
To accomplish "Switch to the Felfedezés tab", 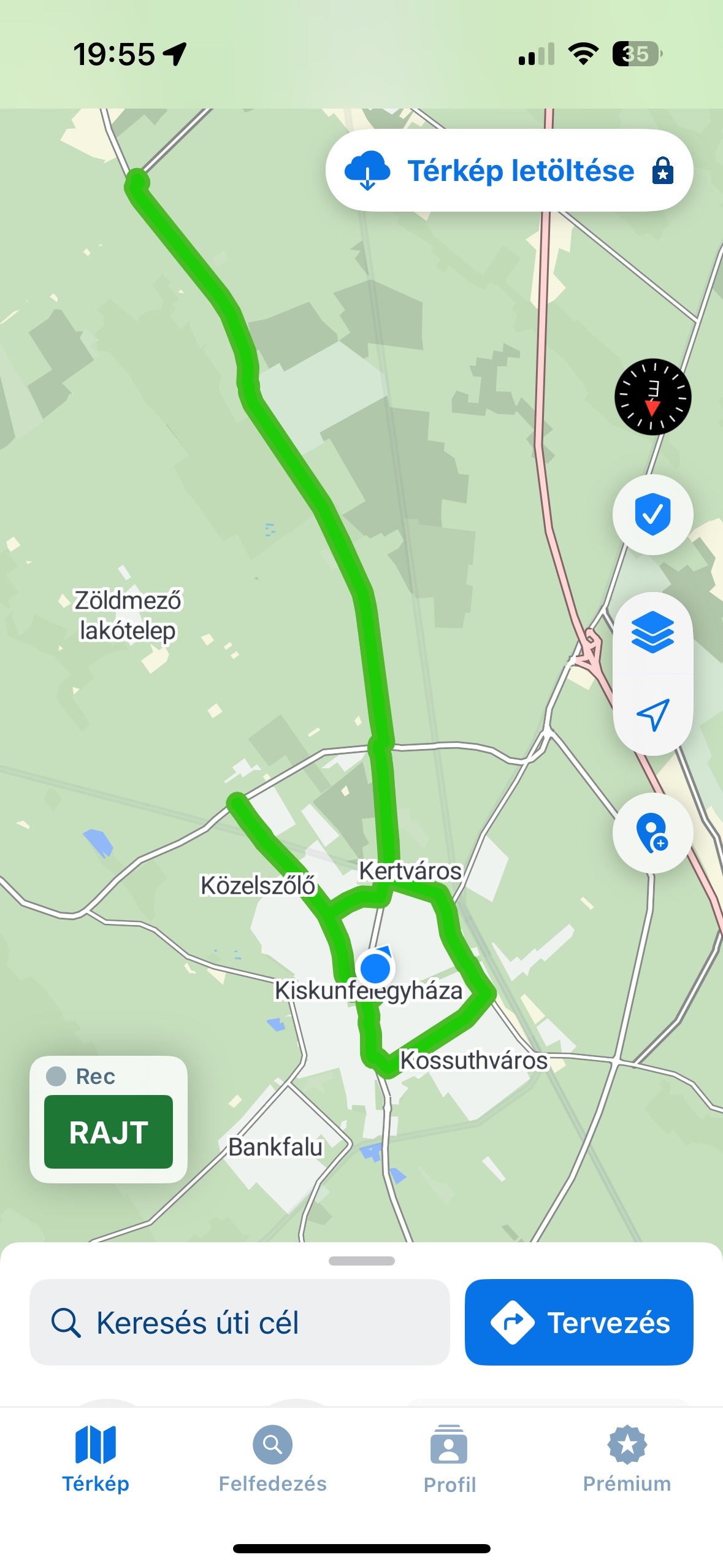I will (x=272, y=1459).
